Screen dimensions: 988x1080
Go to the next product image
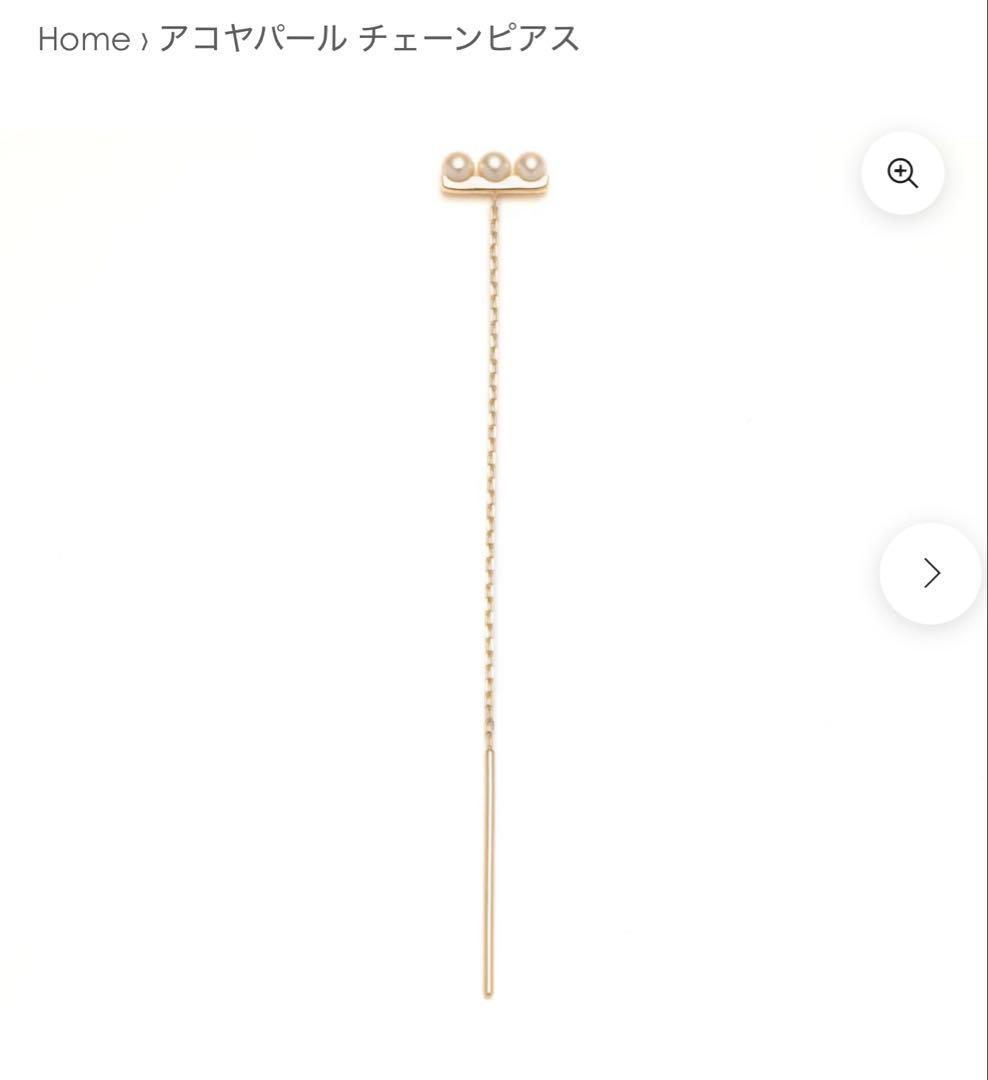[x=930, y=573]
